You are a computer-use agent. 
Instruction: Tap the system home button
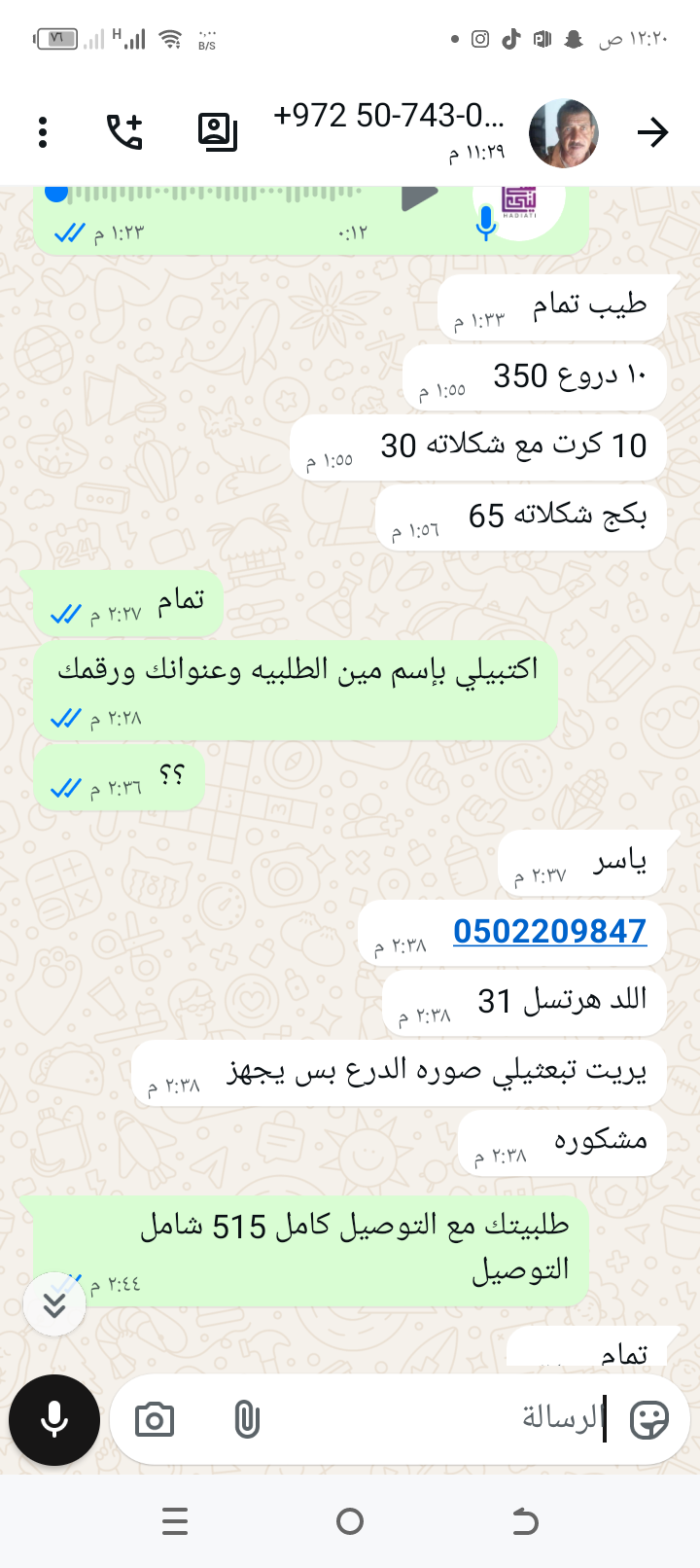pos(350,1521)
